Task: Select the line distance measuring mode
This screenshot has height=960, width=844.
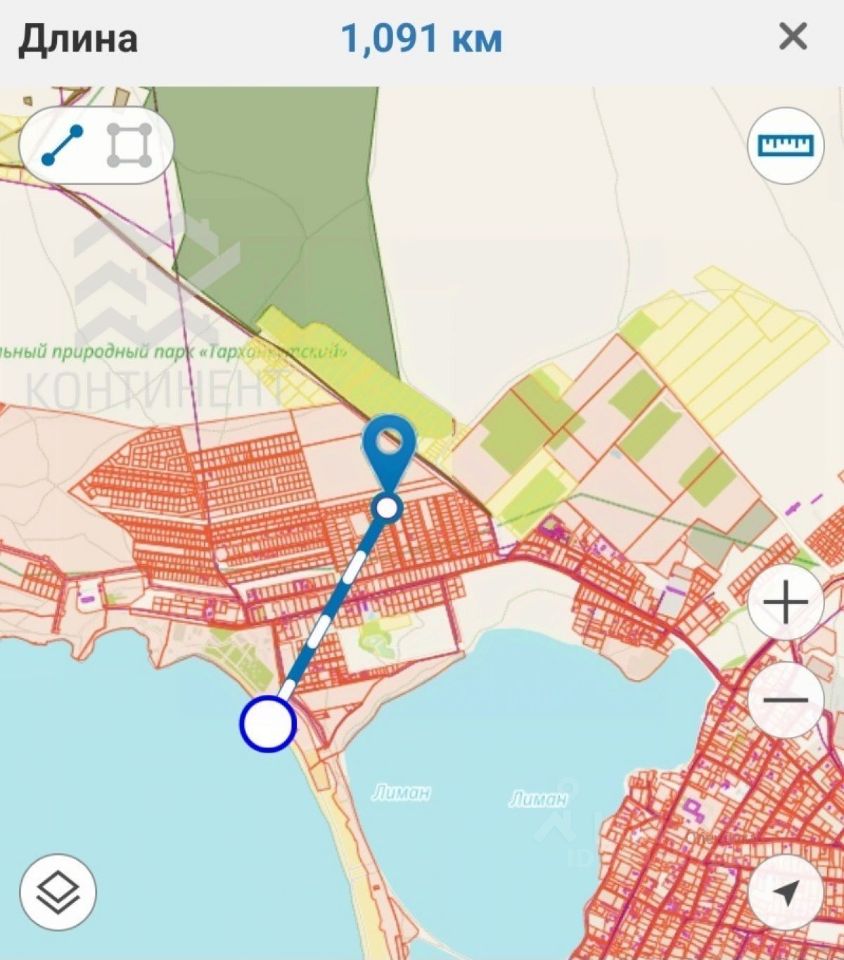Action: 62,146
